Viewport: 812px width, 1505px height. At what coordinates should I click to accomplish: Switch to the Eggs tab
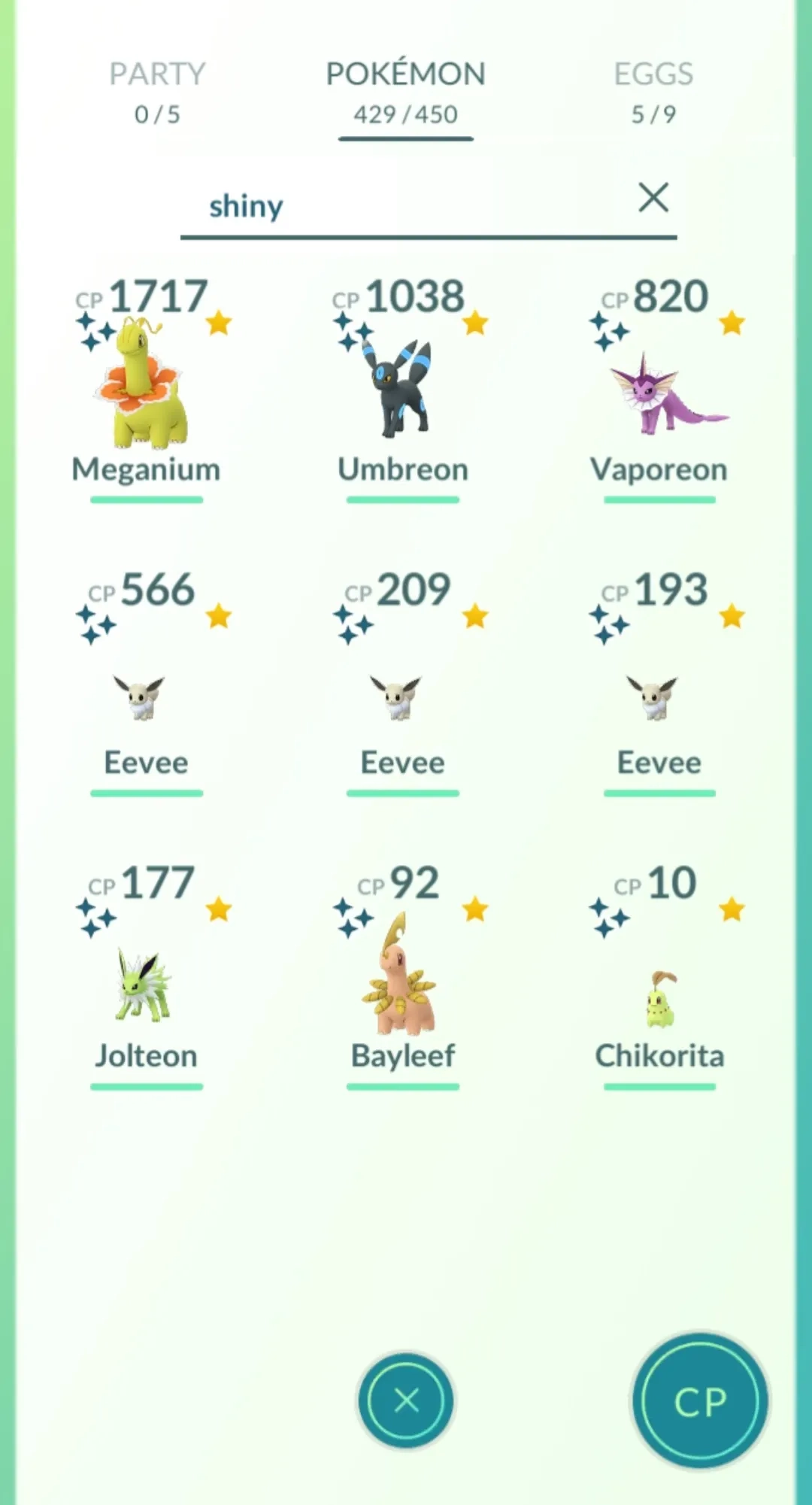point(653,92)
